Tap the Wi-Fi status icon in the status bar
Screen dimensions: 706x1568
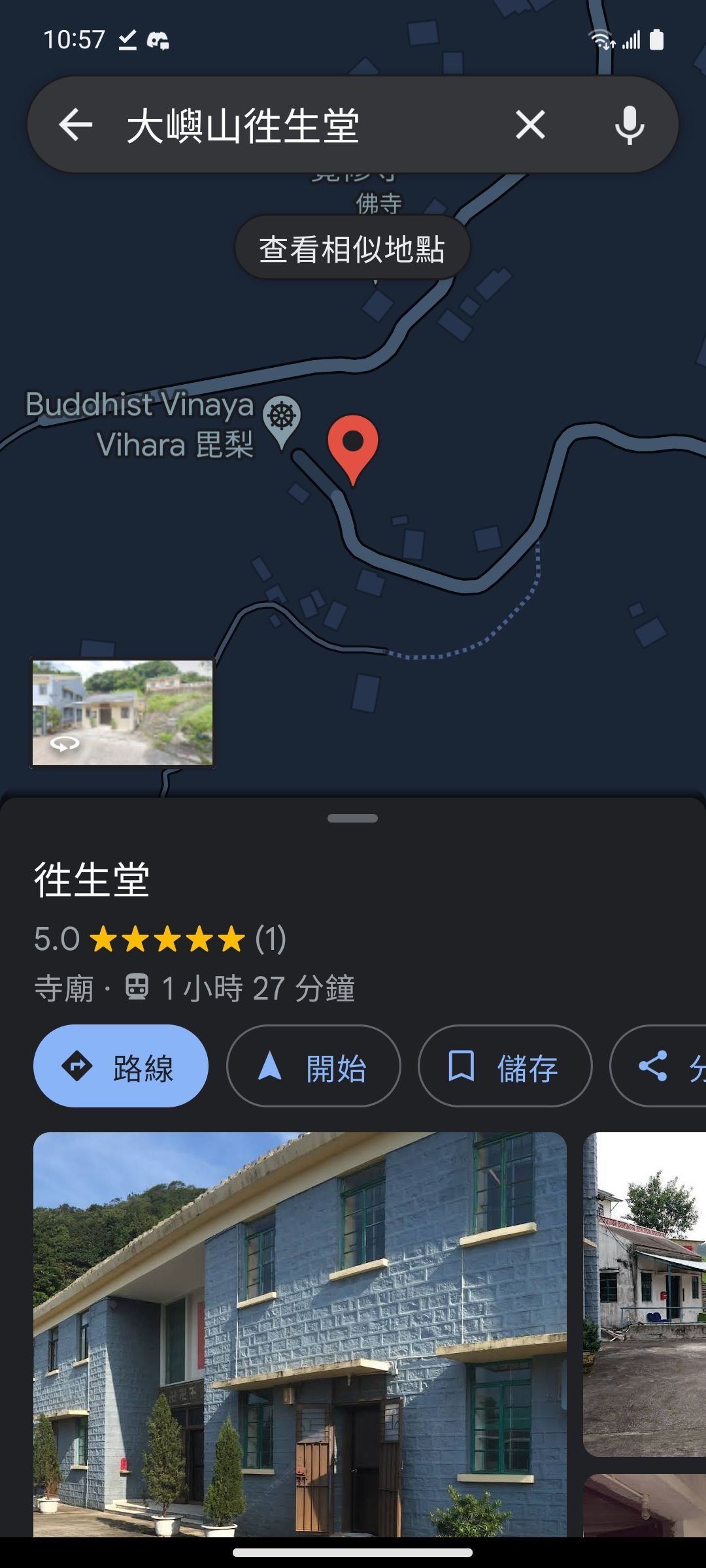tap(600, 41)
